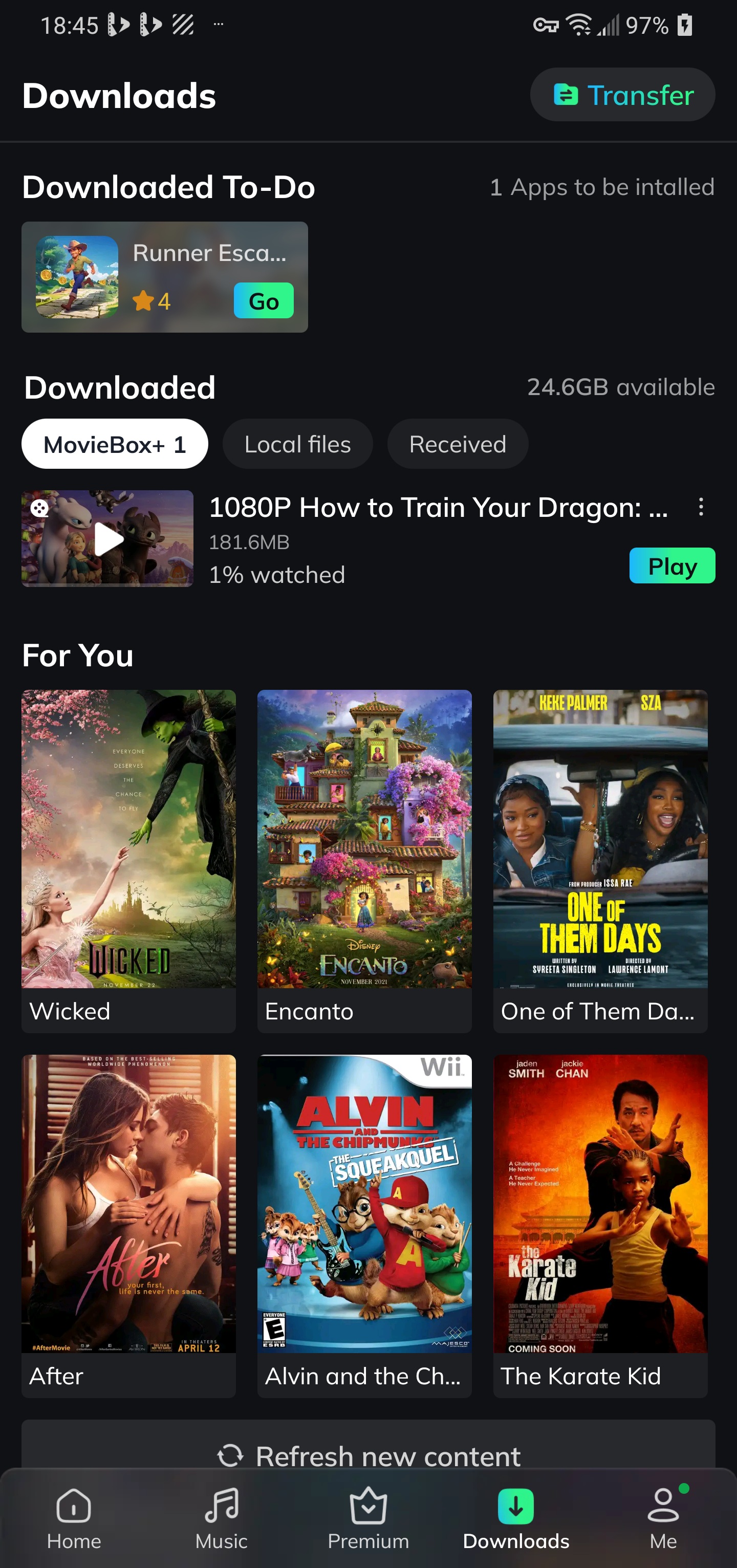Viewport: 737px width, 1568px height.
Task: Open the Transfer button
Action: [x=622, y=95]
